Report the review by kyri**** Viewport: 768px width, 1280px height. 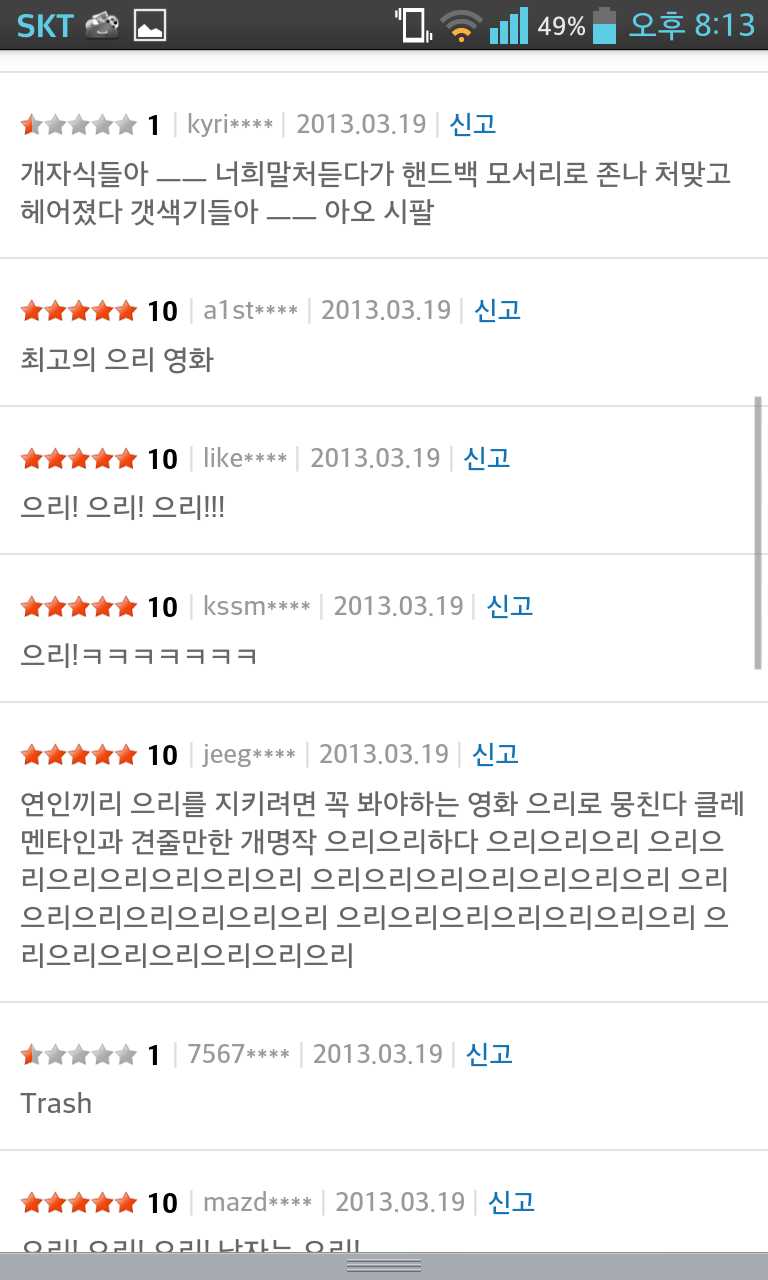(x=472, y=124)
